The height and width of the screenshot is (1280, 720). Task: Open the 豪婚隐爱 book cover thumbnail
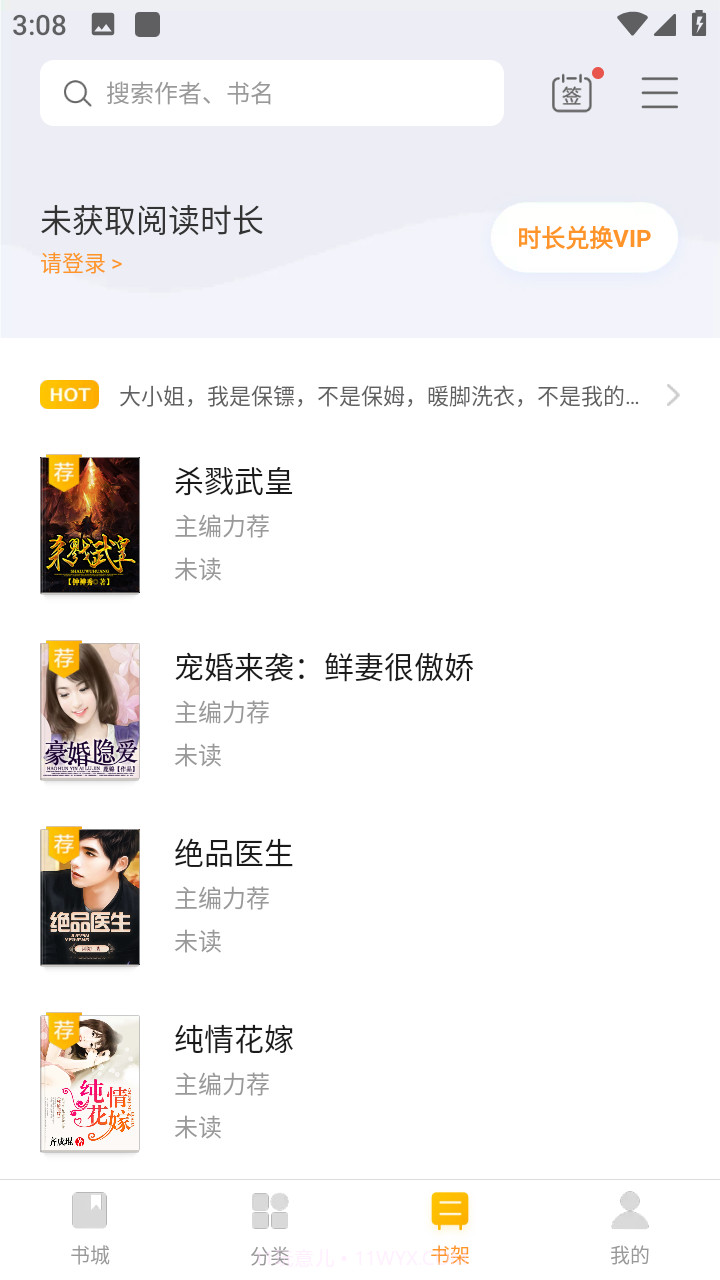click(x=90, y=711)
